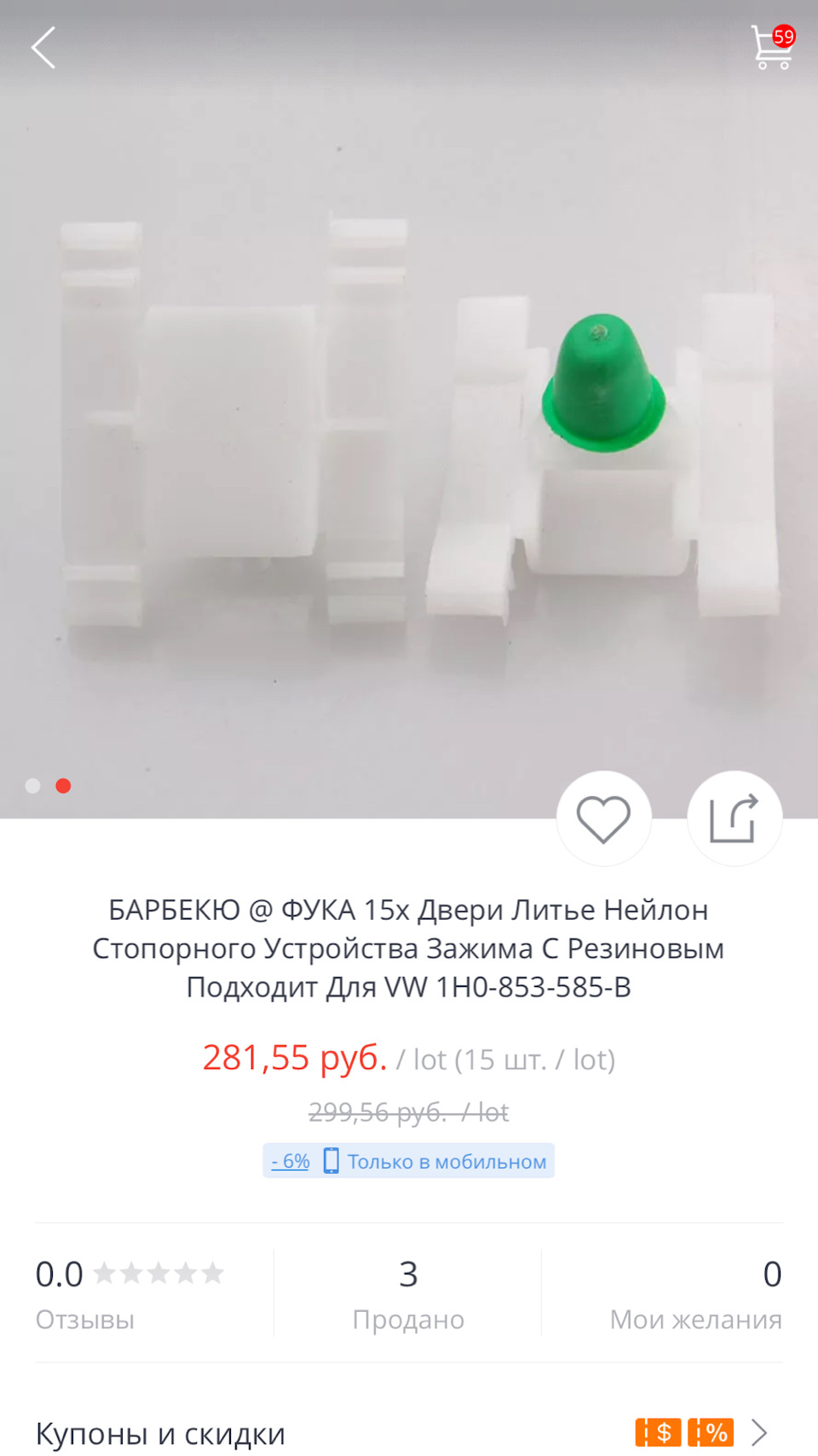Jump to the first photo indicator dot
Viewport: 818px width, 1456px height.
[x=33, y=786]
